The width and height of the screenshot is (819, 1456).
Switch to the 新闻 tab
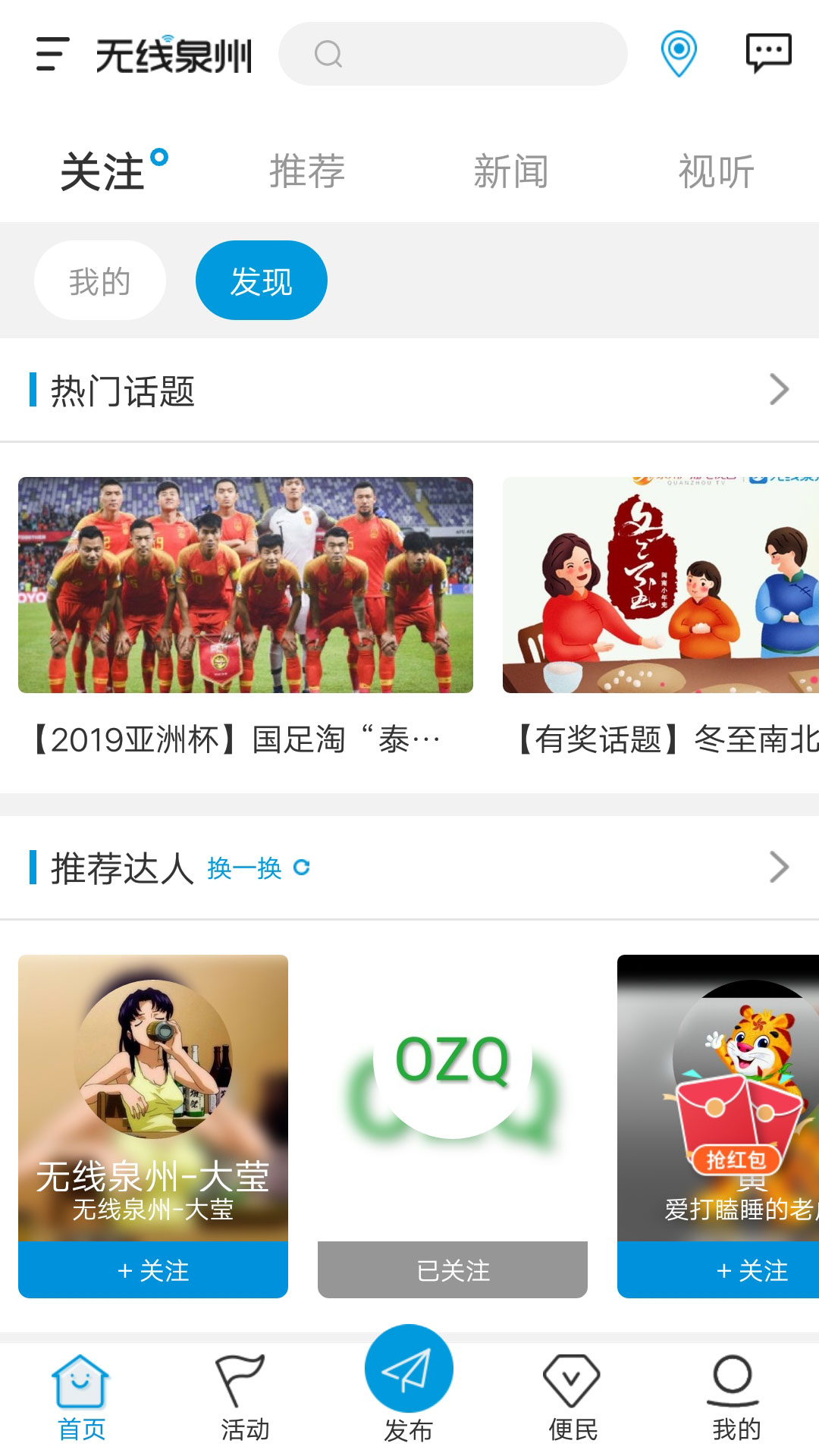[x=511, y=171]
